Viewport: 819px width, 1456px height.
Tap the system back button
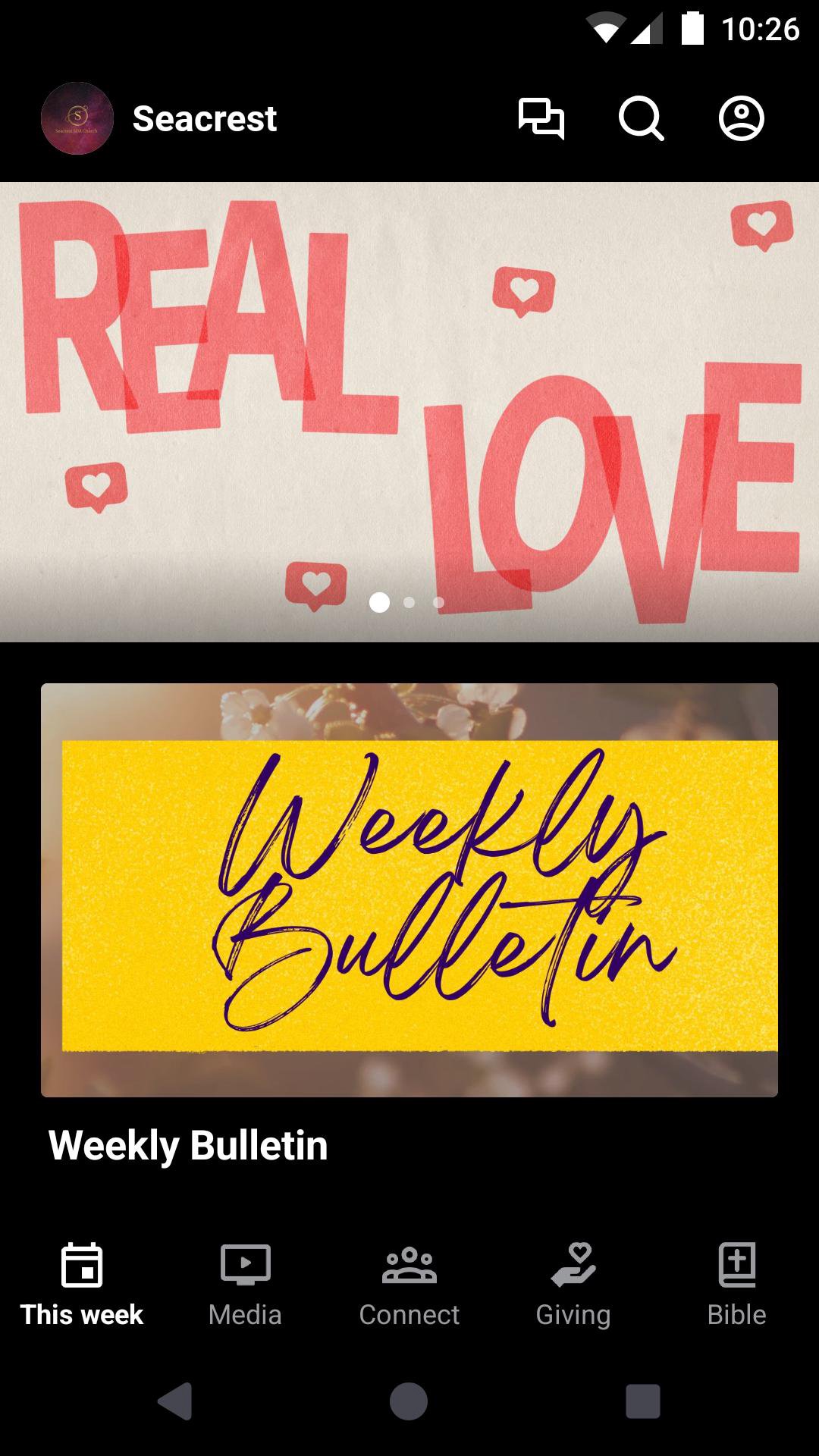(x=175, y=1401)
